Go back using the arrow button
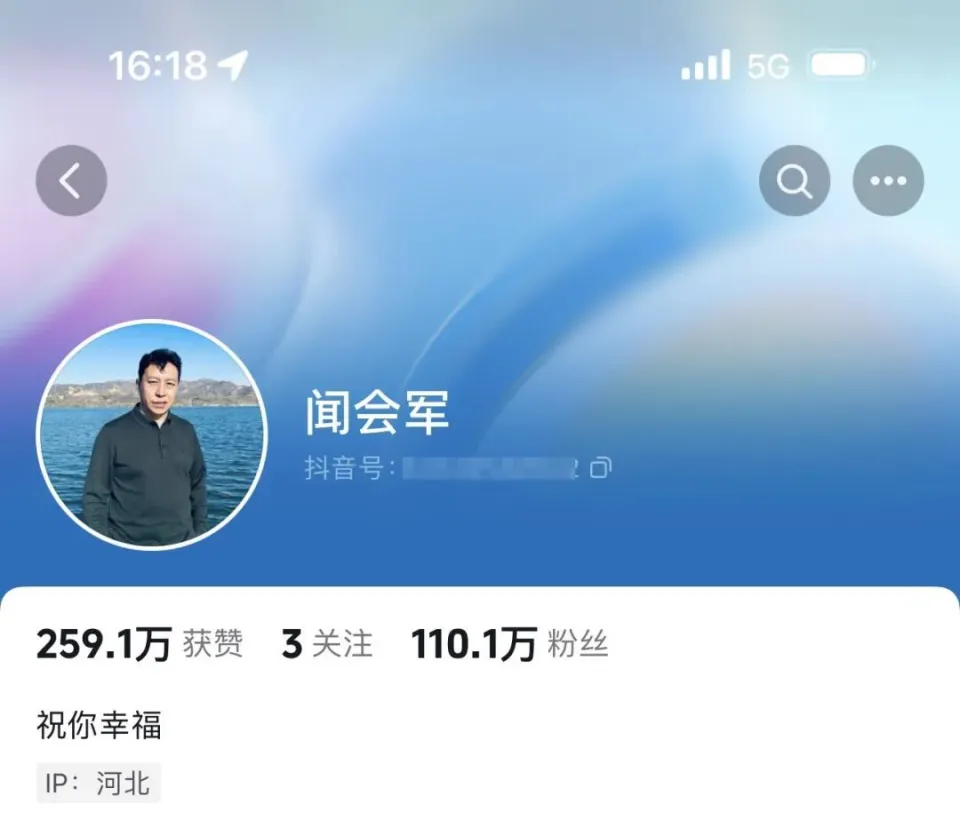The width and height of the screenshot is (960, 820). 71,181
